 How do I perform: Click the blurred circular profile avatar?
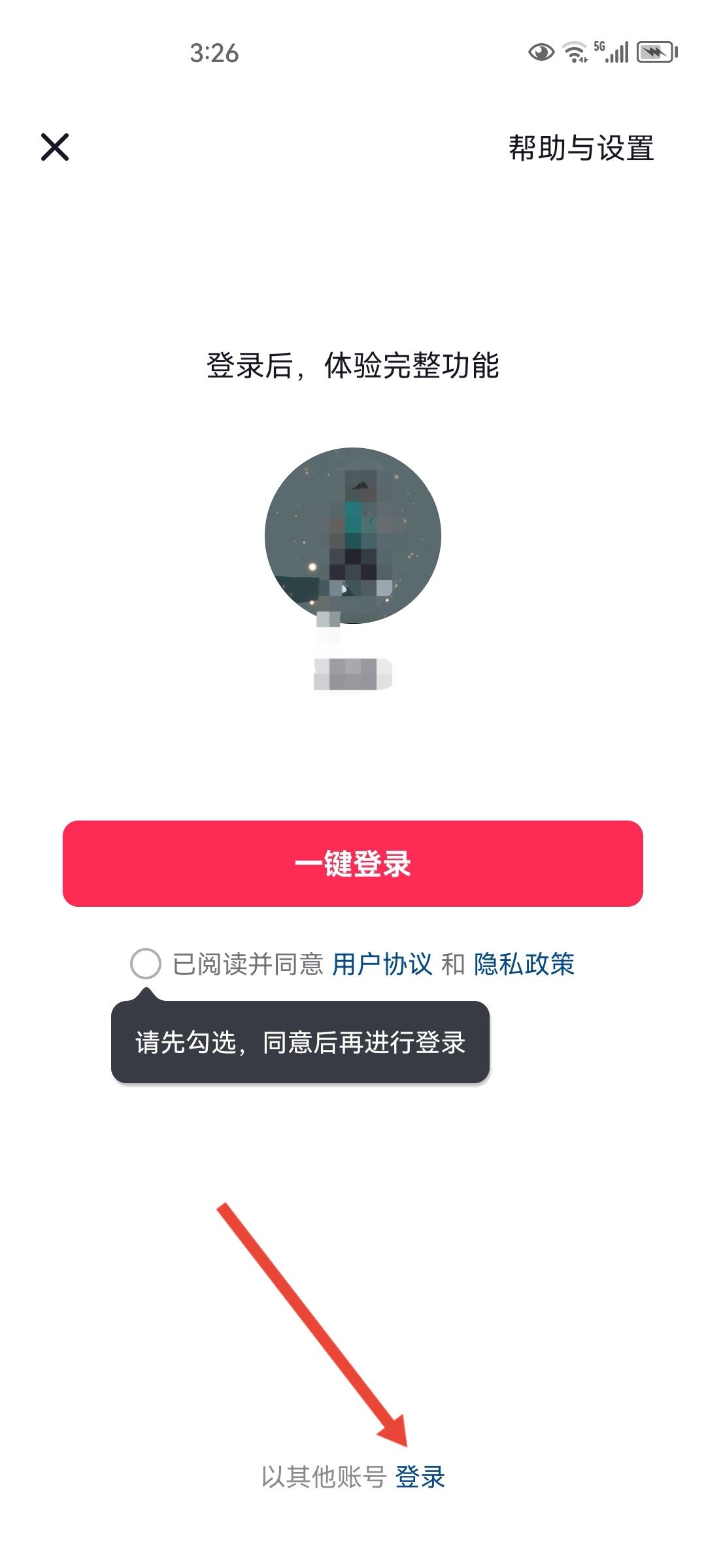pyautogui.click(x=353, y=534)
